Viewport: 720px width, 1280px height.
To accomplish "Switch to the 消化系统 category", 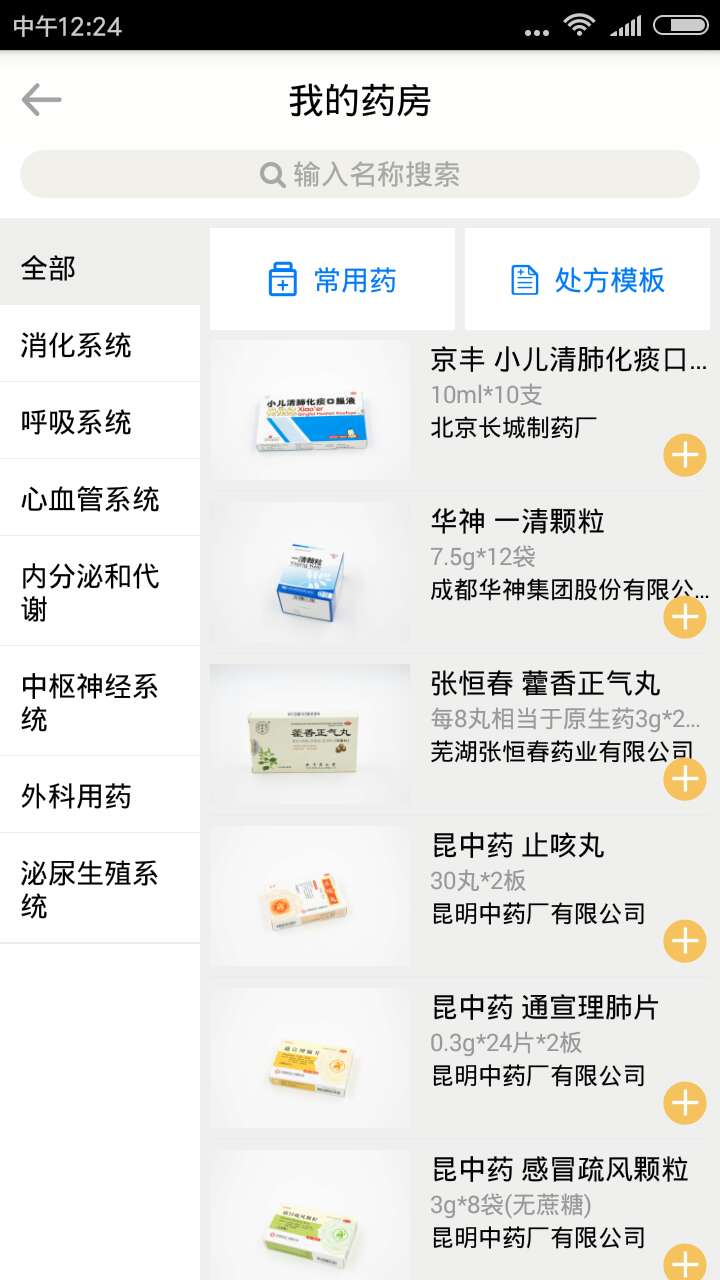I will 100,345.
